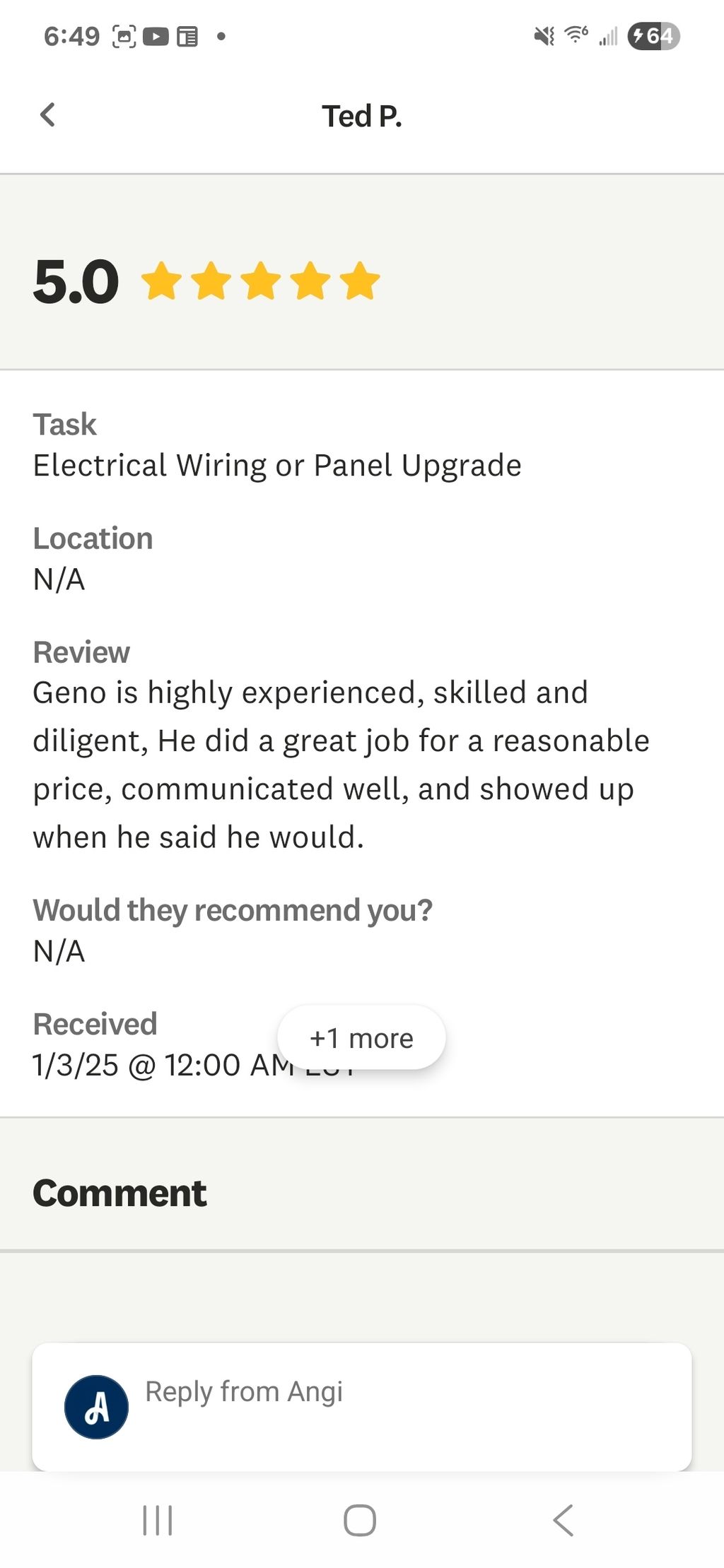724x1568 pixels.
Task: Go back from Ted P.'s review
Action: pos(47,114)
